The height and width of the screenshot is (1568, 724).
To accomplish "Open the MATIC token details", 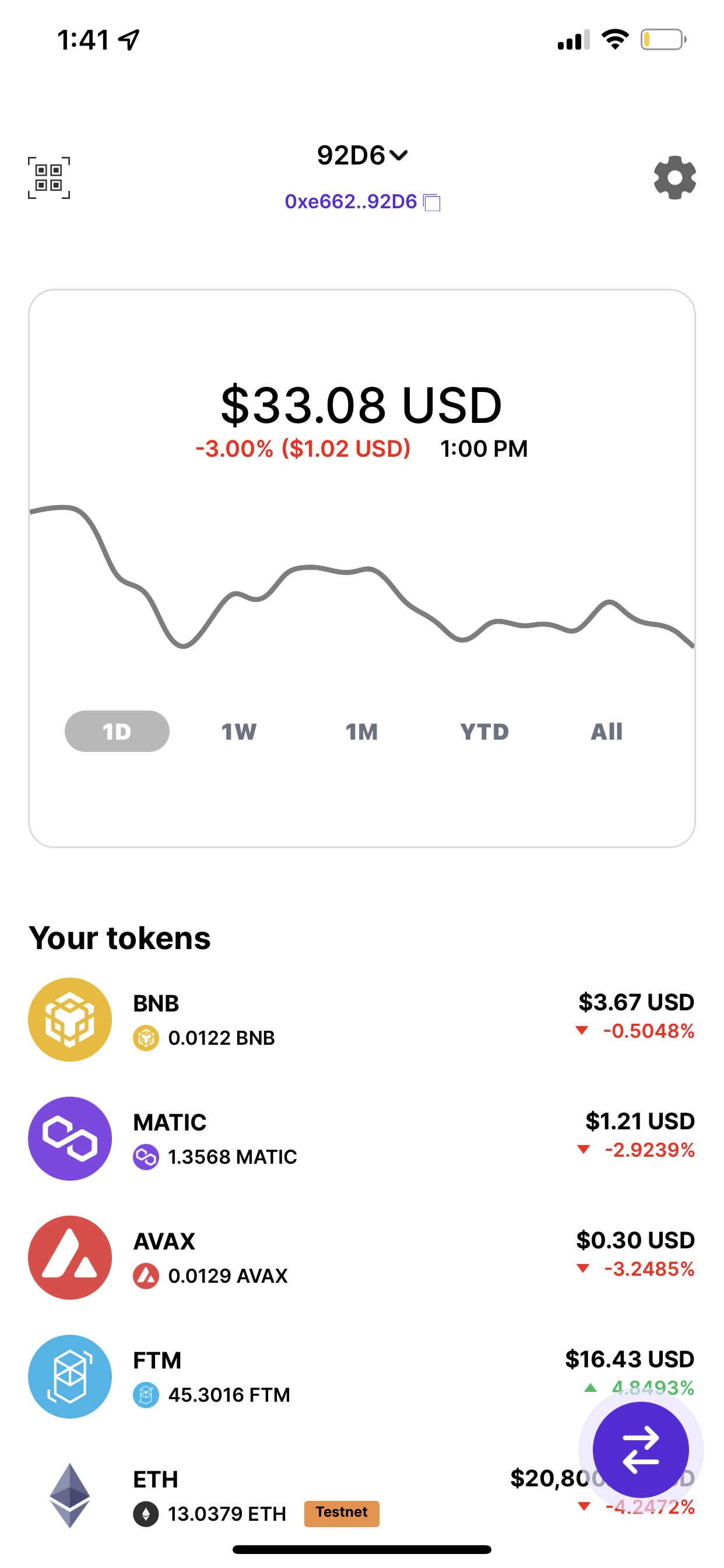I will pos(362,1138).
